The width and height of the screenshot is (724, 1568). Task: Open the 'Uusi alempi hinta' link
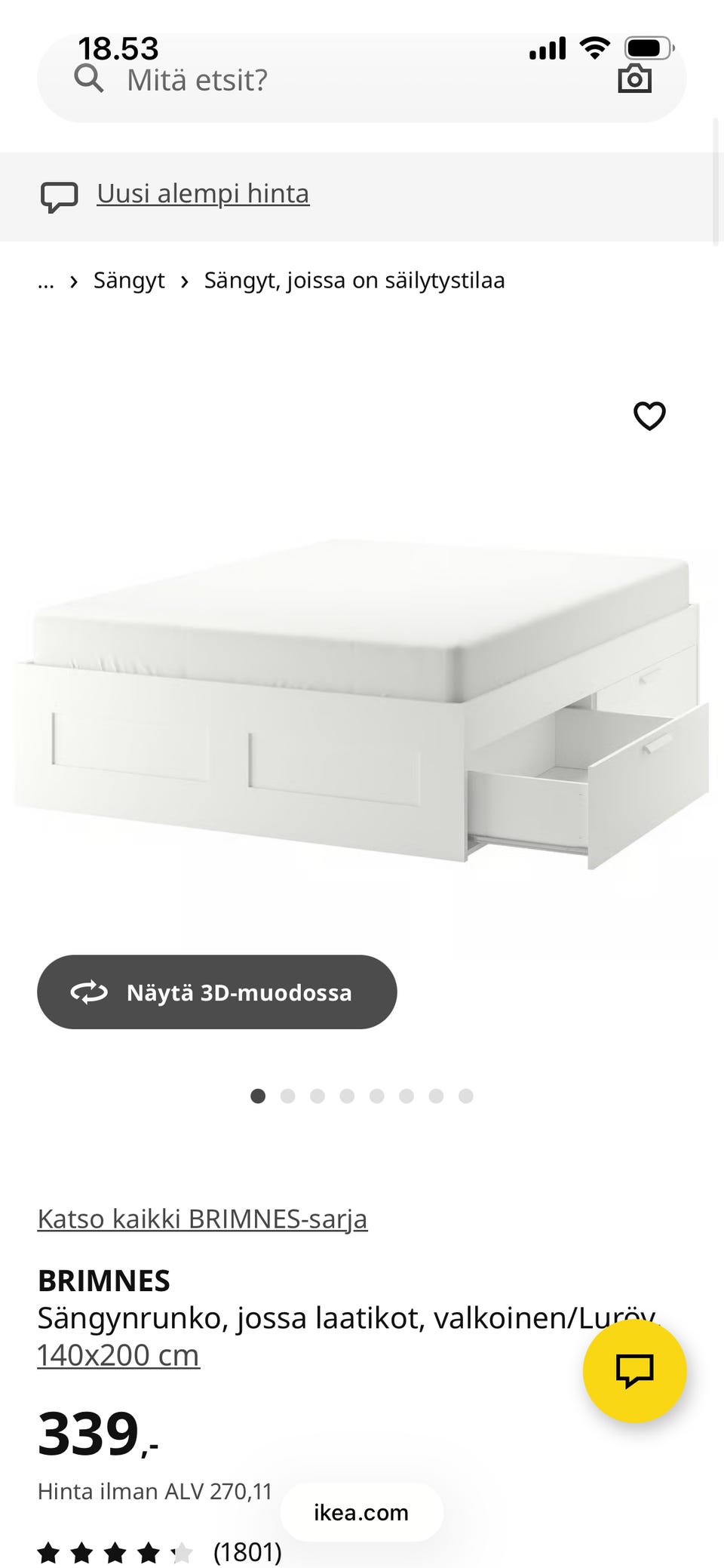[x=203, y=194]
